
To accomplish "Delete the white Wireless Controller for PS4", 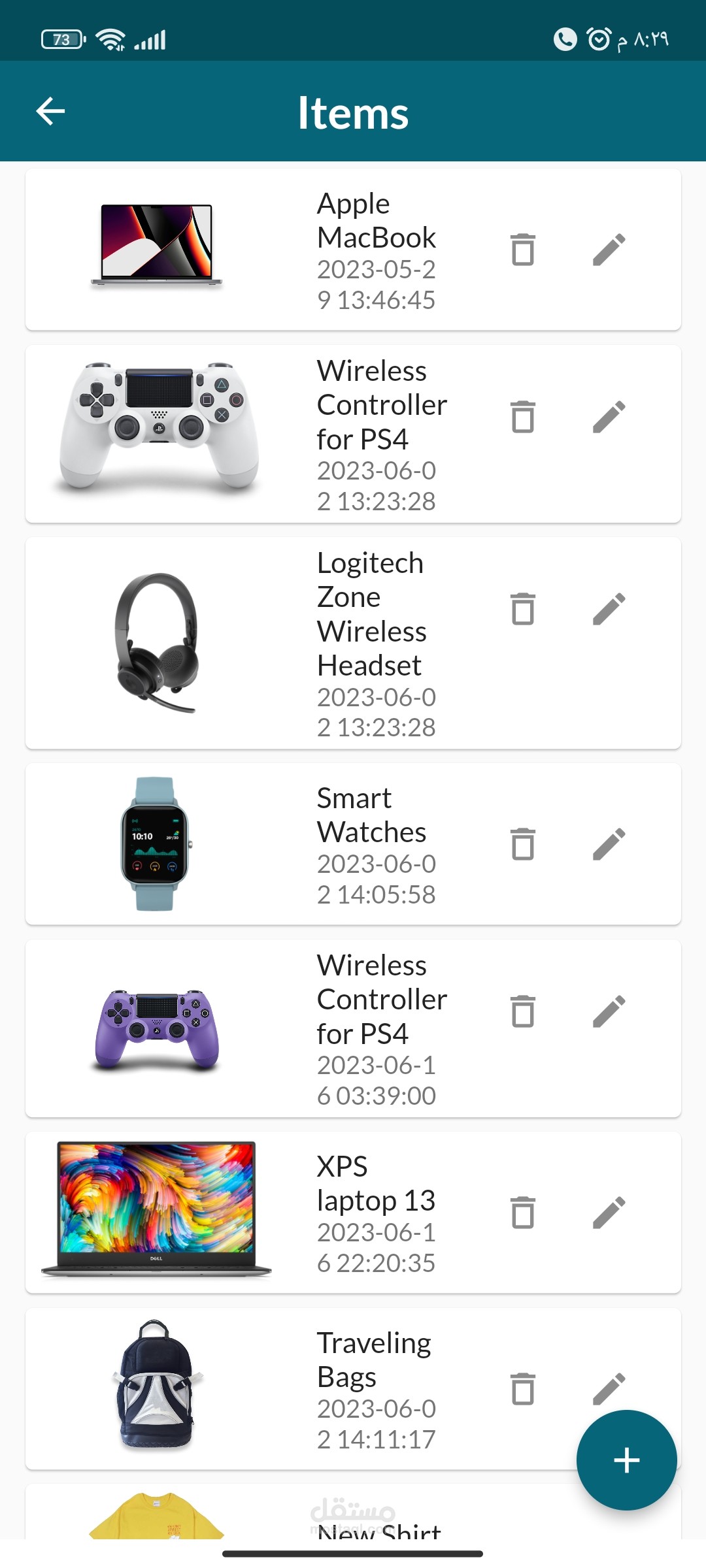I will (523, 417).
